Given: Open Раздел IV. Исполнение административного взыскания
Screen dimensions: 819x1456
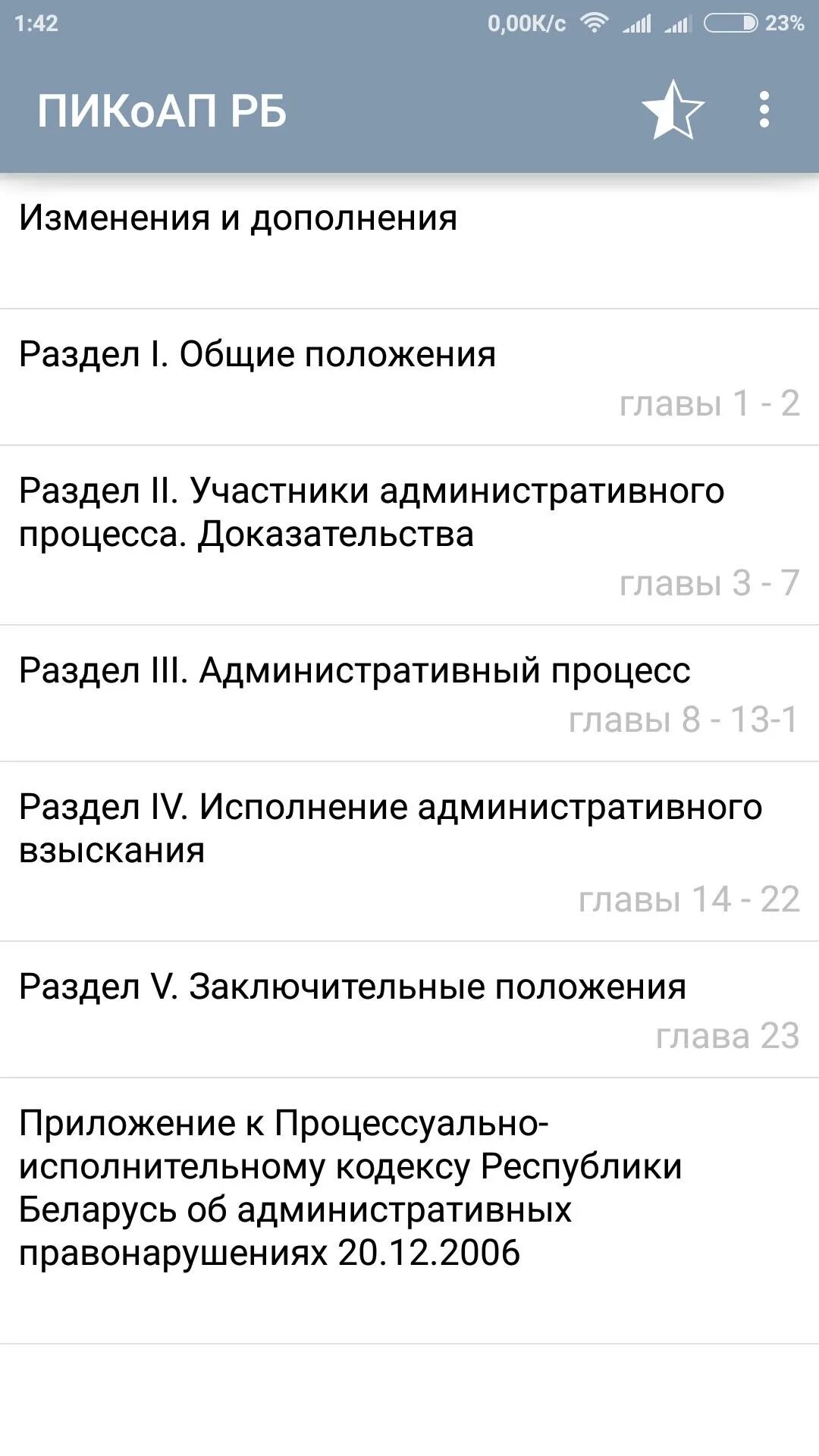Looking at the screenshot, I should [x=409, y=852].
